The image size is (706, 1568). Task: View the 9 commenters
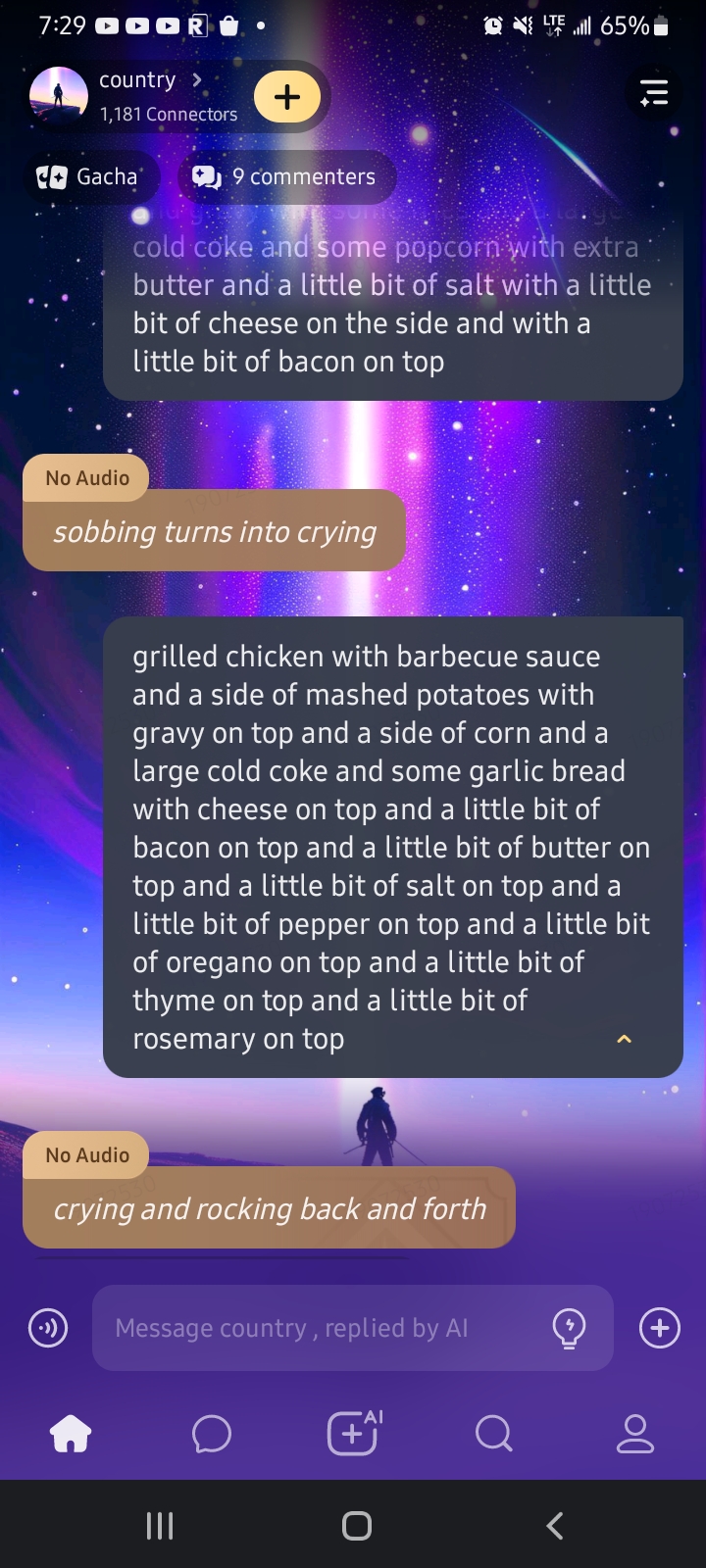tap(287, 177)
